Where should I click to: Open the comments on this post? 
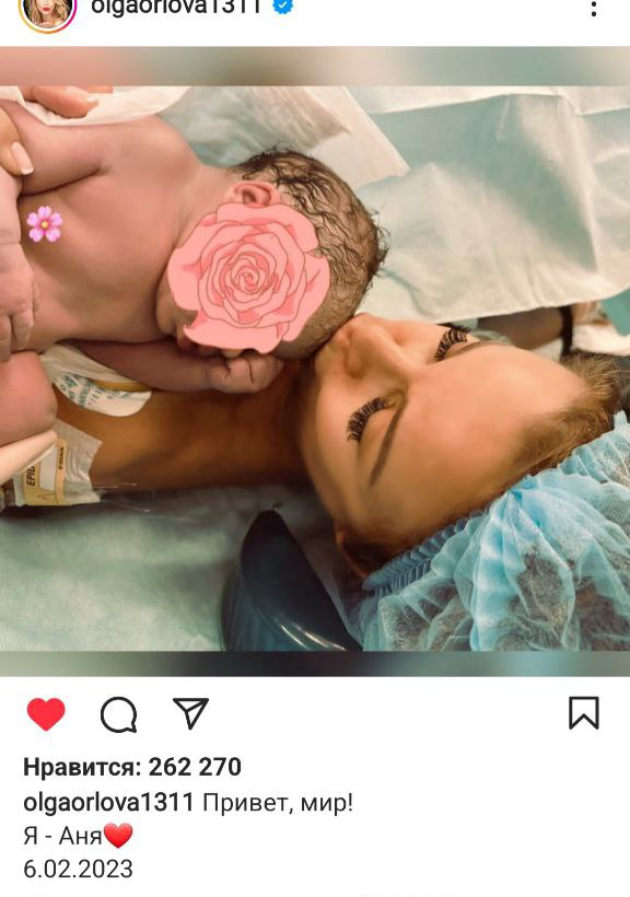pos(118,714)
